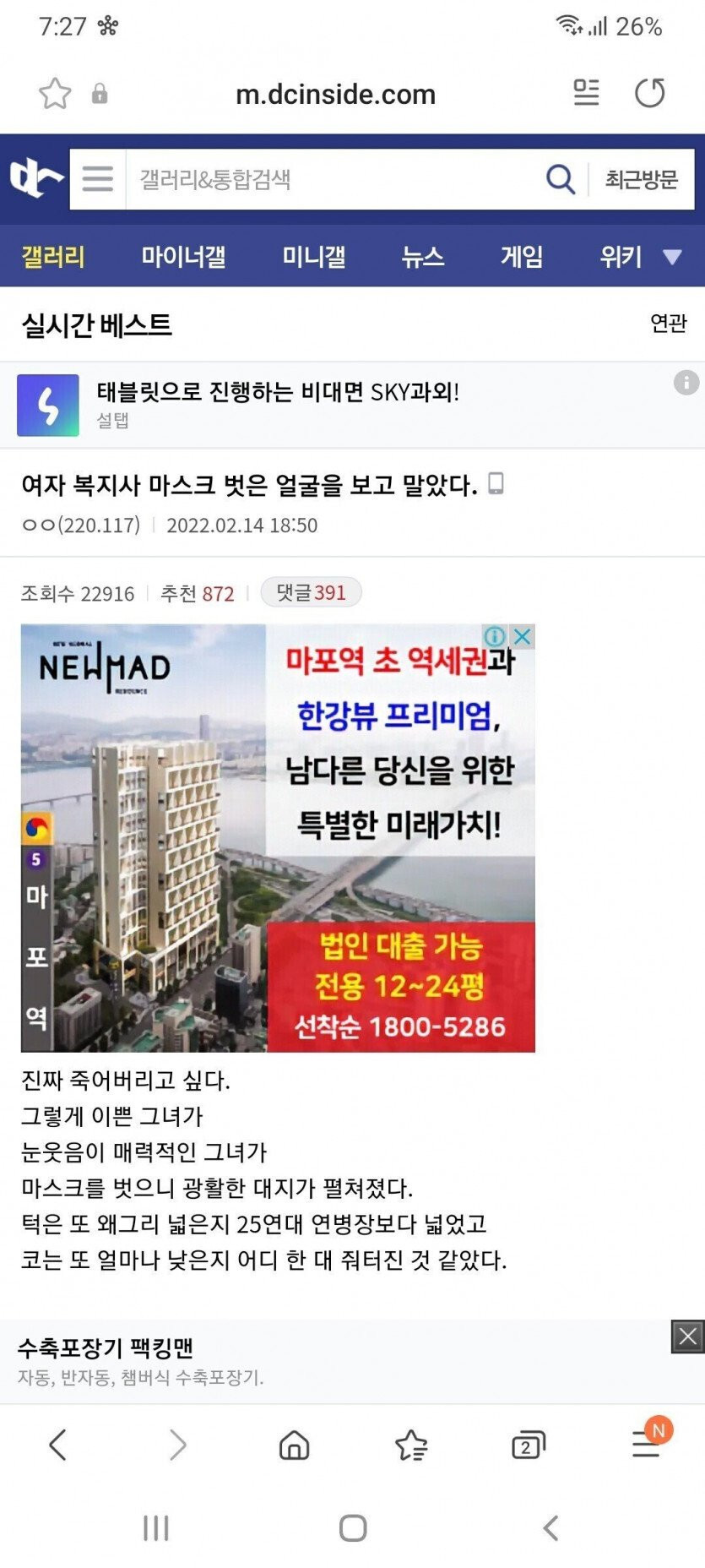Screen dimensions: 705x1568
Task: Reload the page
Action: click(649, 93)
